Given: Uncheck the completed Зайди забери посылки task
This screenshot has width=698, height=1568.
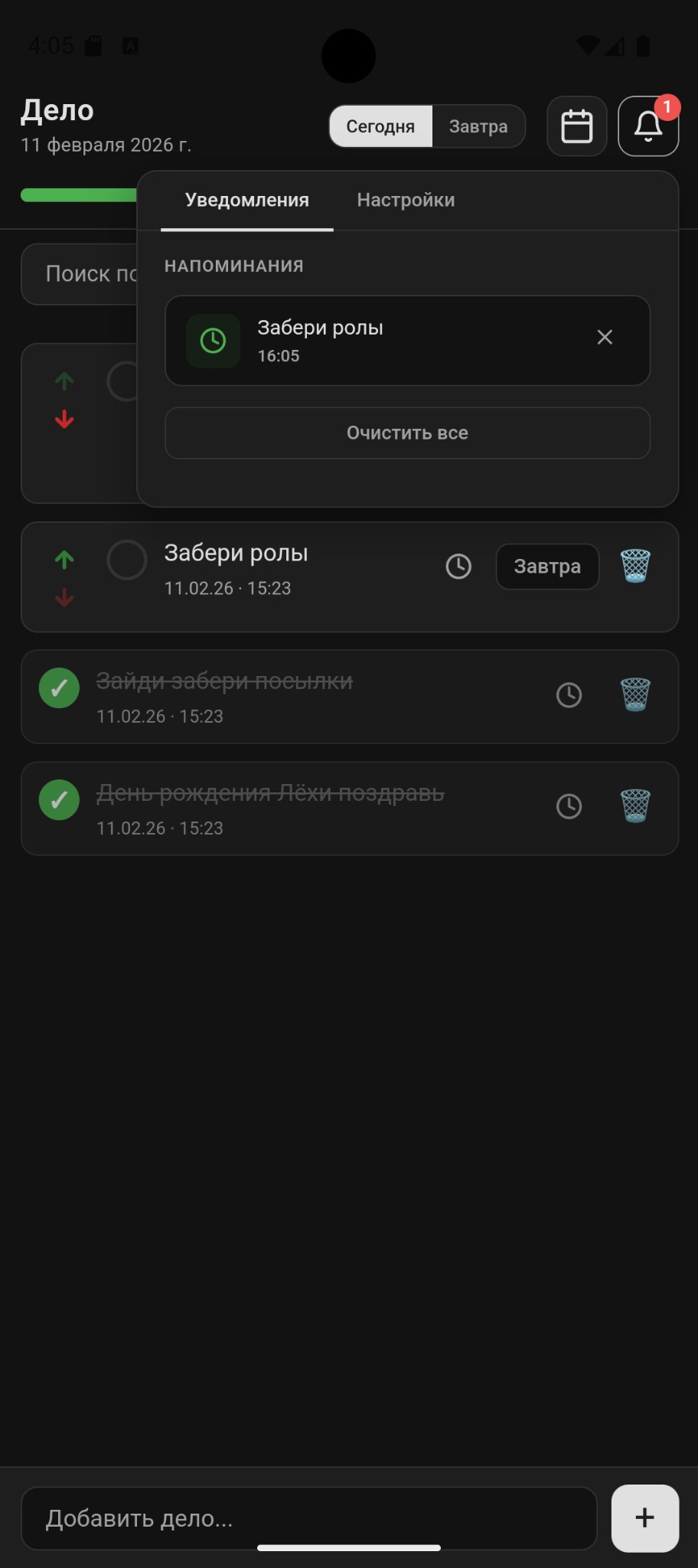Looking at the screenshot, I should point(59,688).
